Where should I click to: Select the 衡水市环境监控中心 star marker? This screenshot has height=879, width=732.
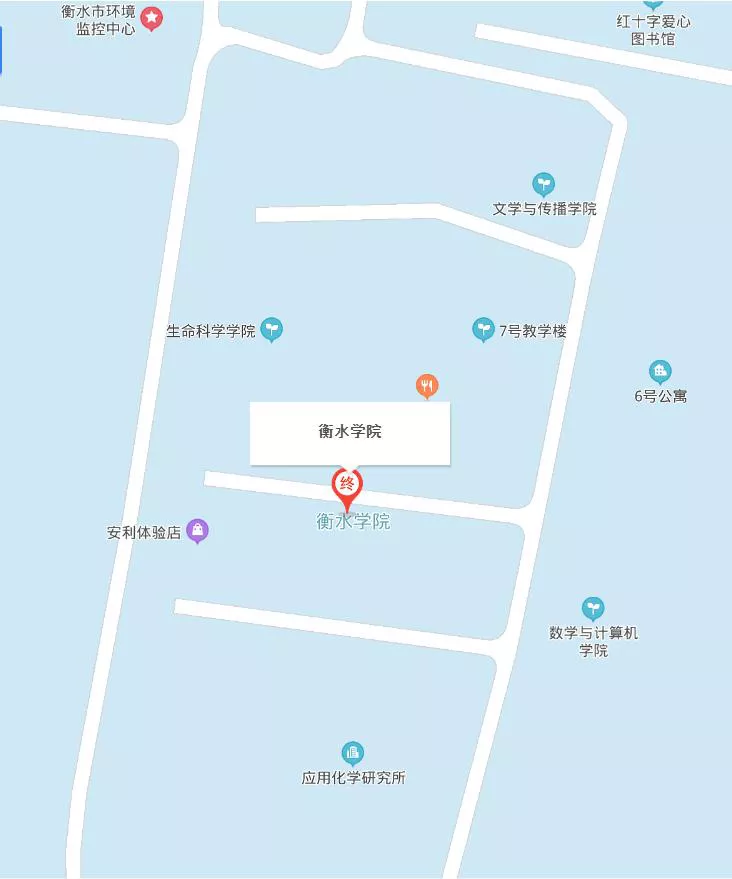point(151,17)
